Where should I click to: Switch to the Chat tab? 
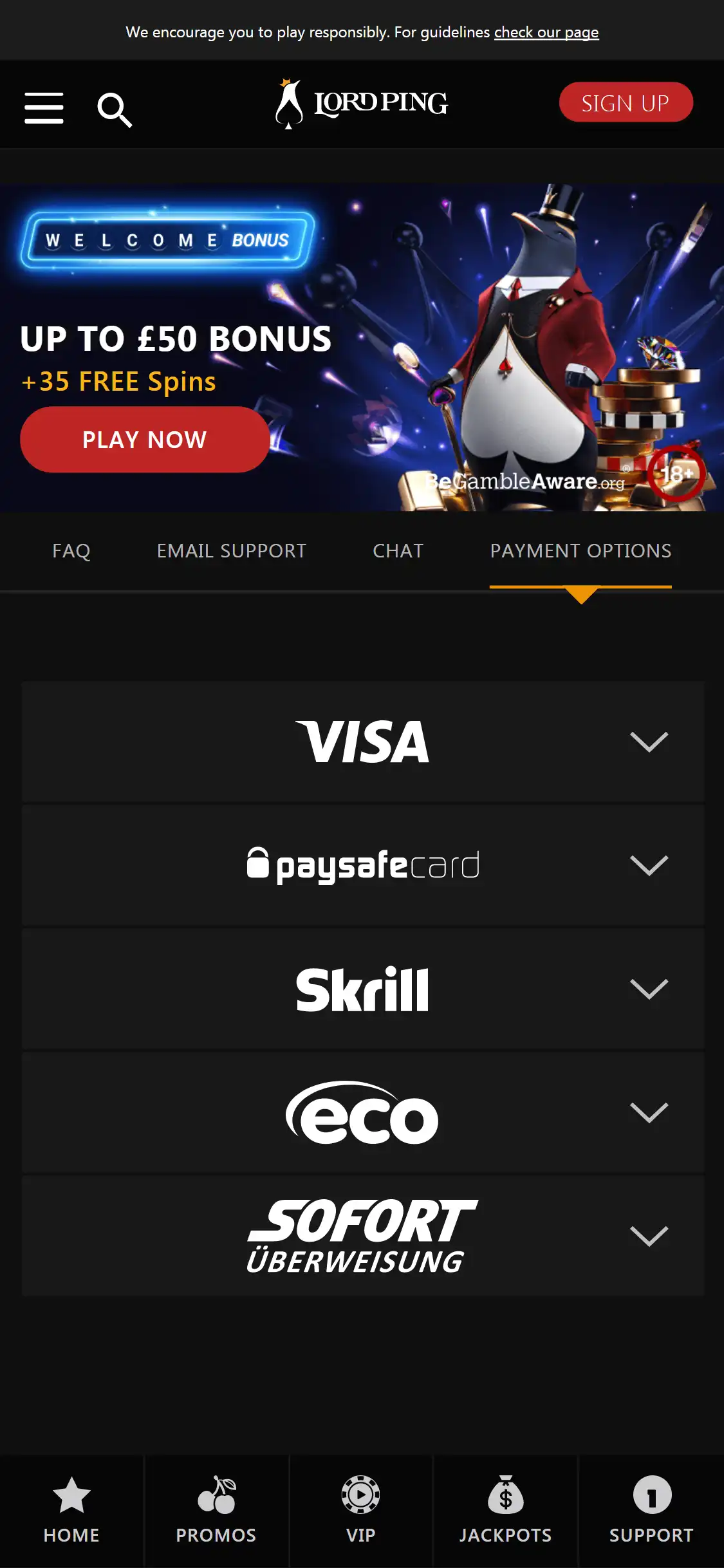398,551
